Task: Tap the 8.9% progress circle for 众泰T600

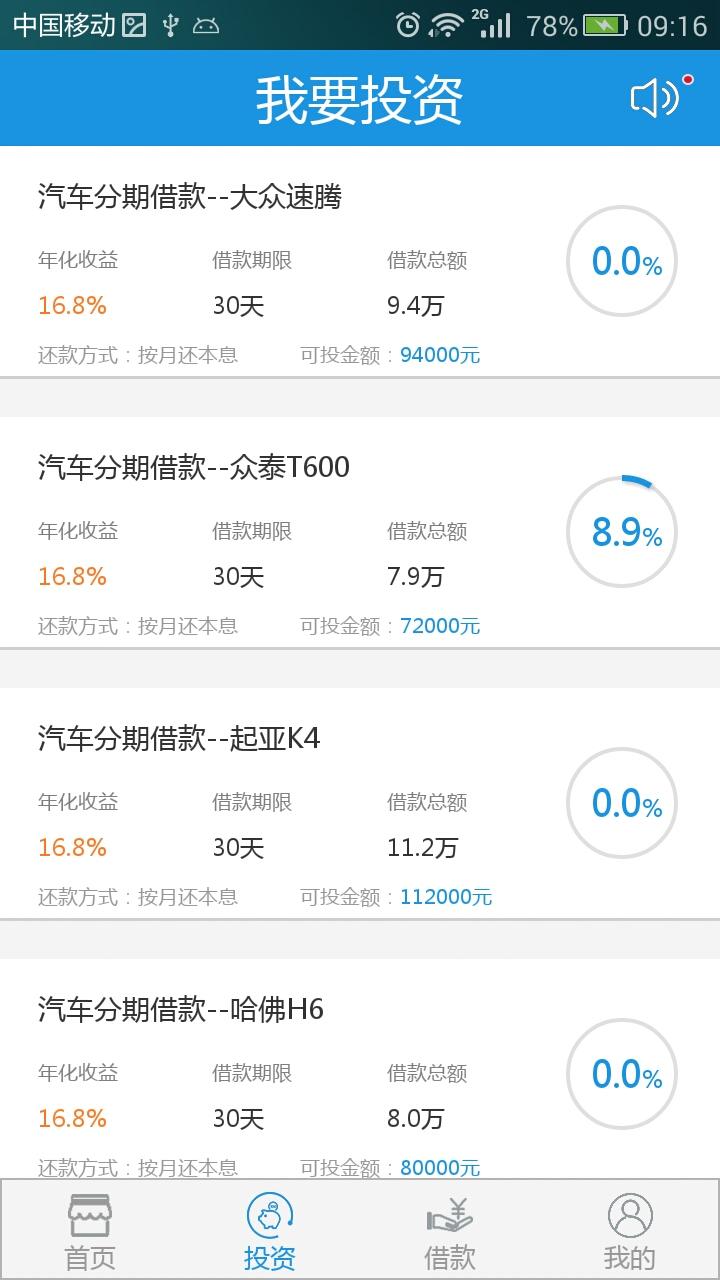Action: pyautogui.click(x=621, y=533)
